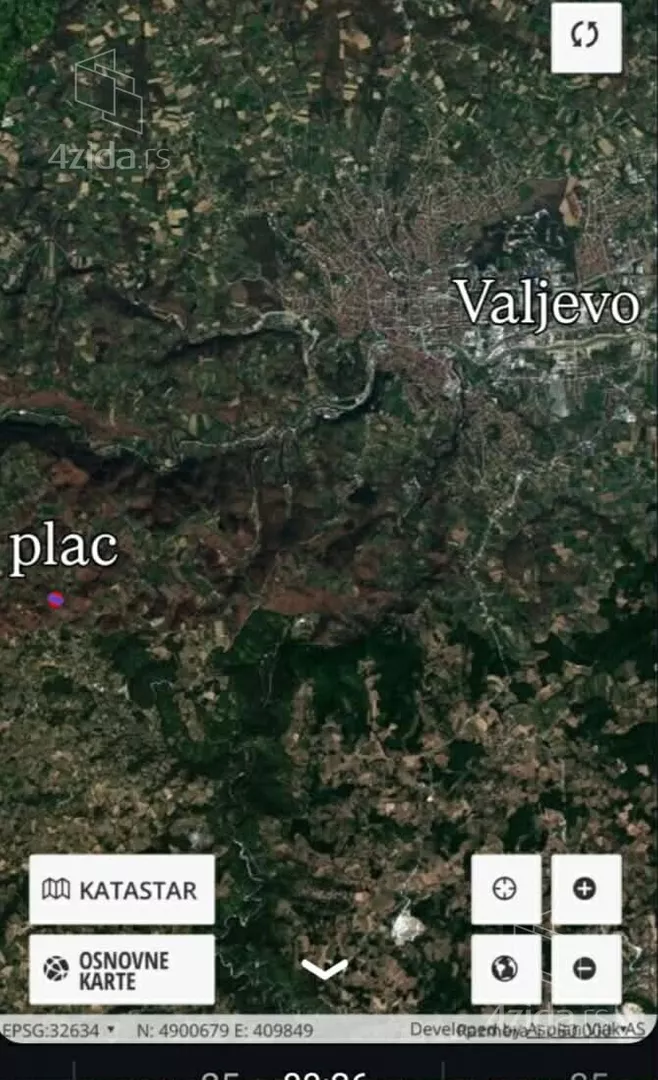Tap the refresh arrows icon

click(x=585, y=36)
